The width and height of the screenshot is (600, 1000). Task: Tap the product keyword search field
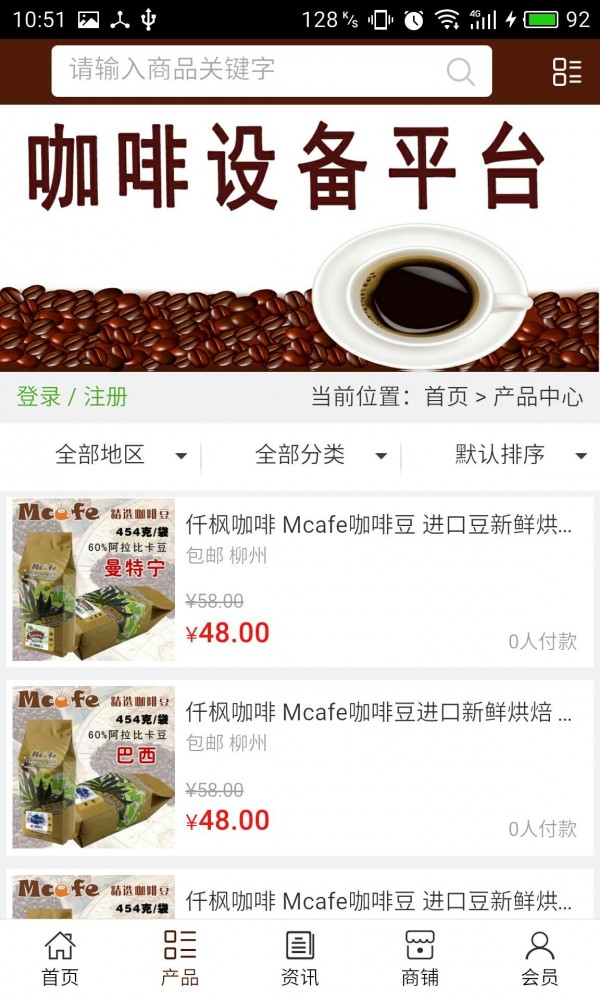(250, 70)
